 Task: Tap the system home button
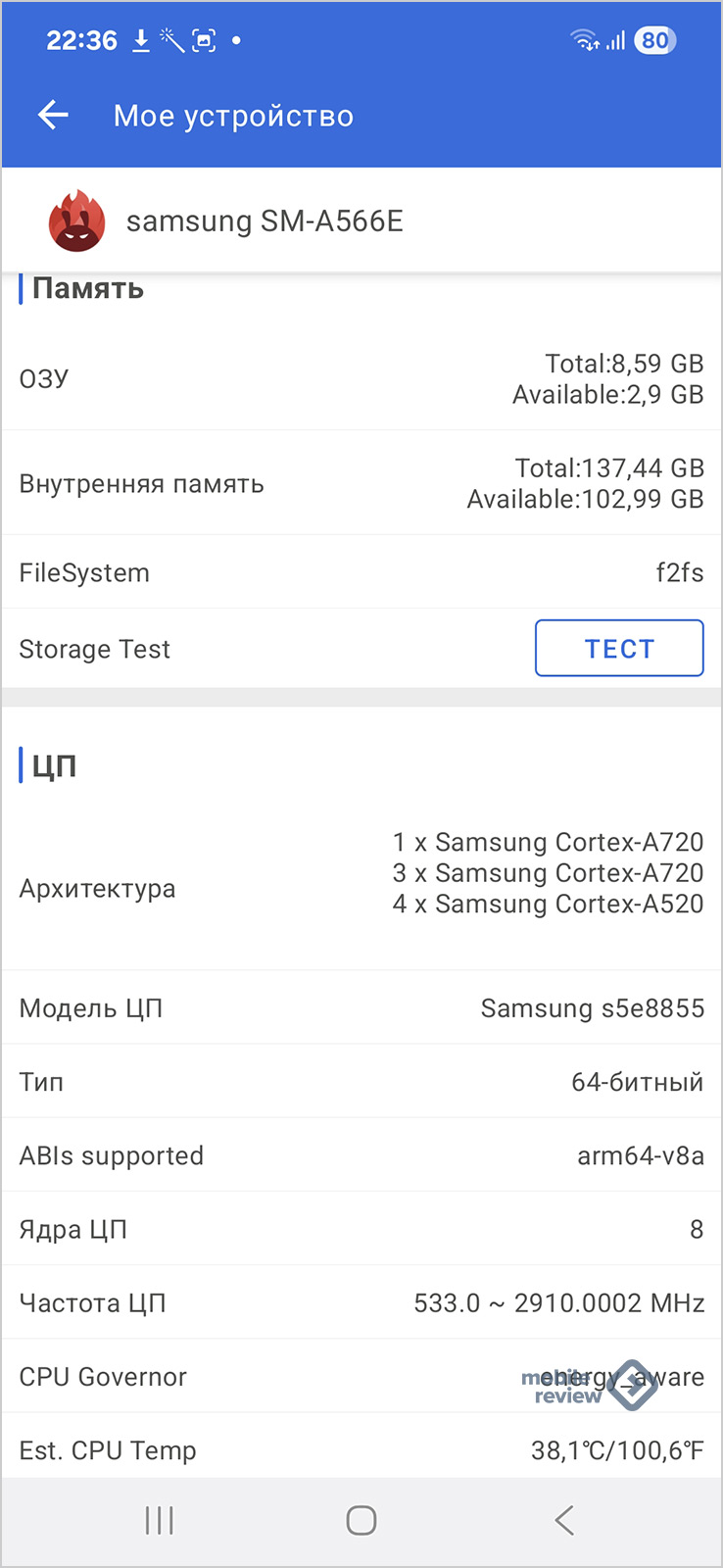(x=361, y=1520)
